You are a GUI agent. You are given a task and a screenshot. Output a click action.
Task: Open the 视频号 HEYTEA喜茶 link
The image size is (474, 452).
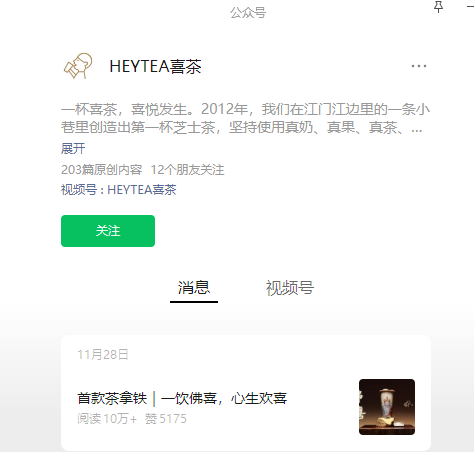pos(119,190)
